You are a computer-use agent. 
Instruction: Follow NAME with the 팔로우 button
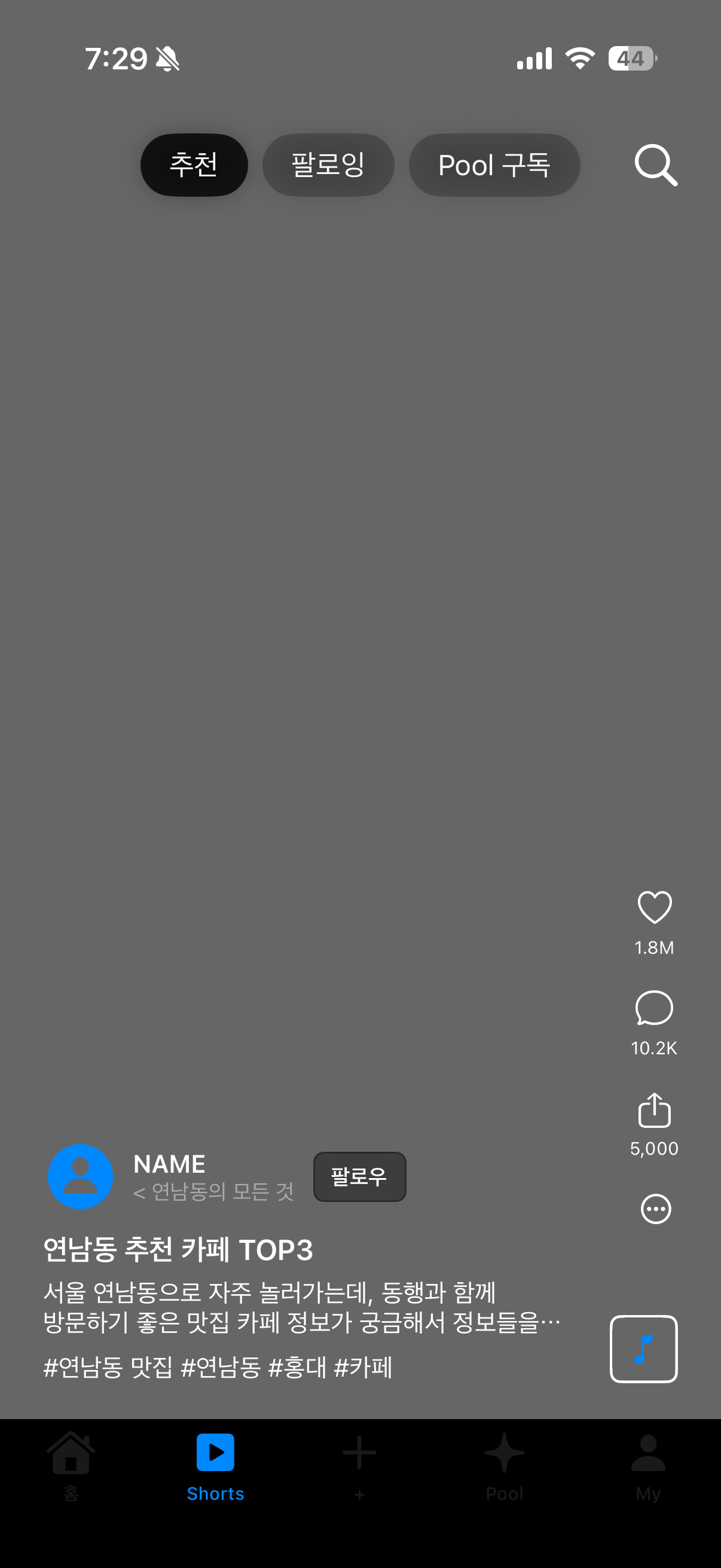coord(359,1176)
